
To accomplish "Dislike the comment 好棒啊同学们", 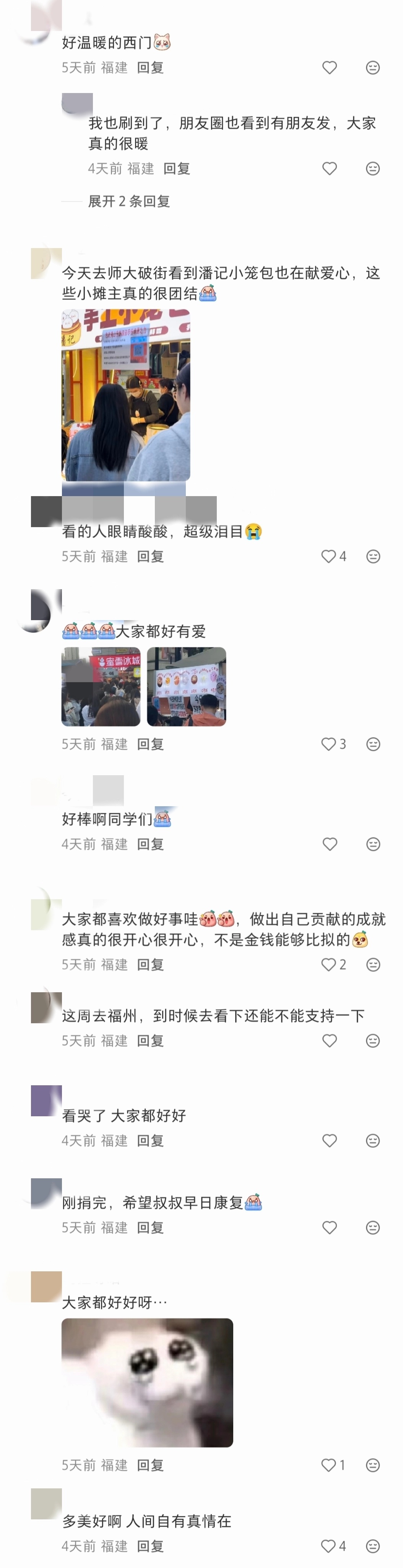I will 373,844.
